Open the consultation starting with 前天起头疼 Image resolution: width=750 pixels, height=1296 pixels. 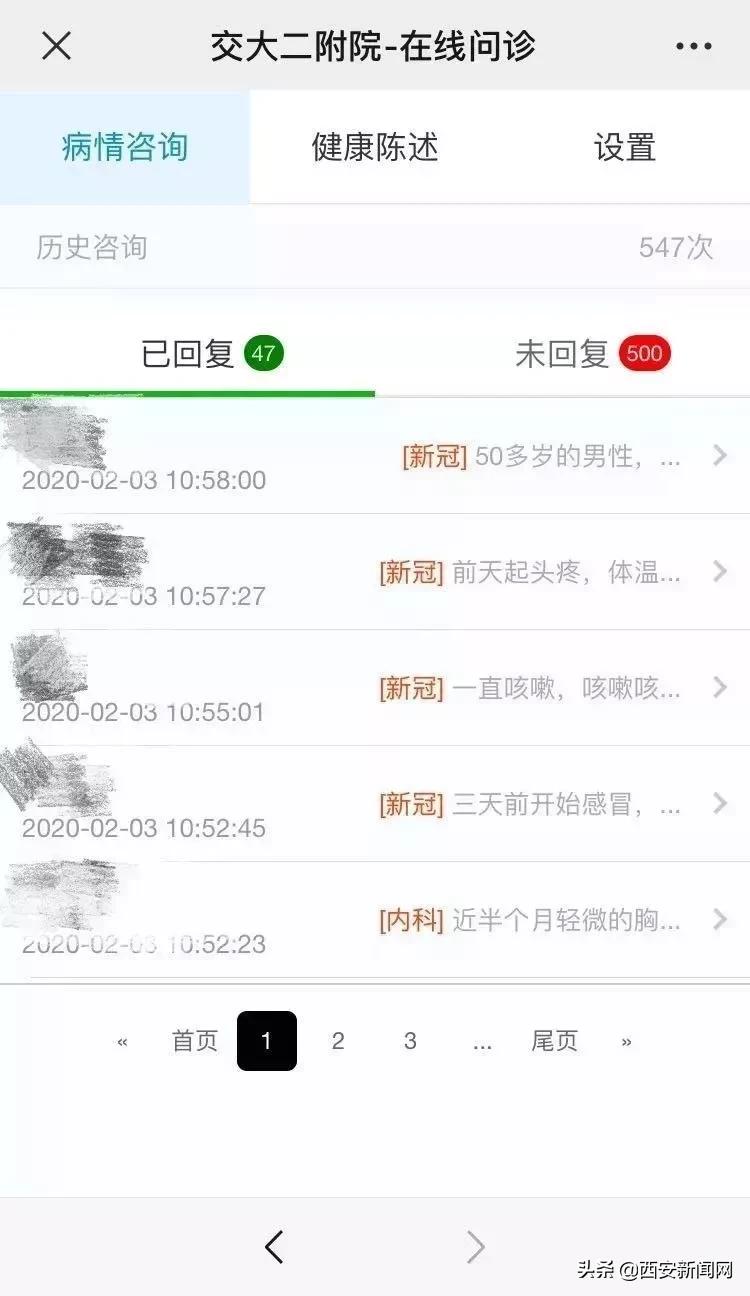[718, 572]
